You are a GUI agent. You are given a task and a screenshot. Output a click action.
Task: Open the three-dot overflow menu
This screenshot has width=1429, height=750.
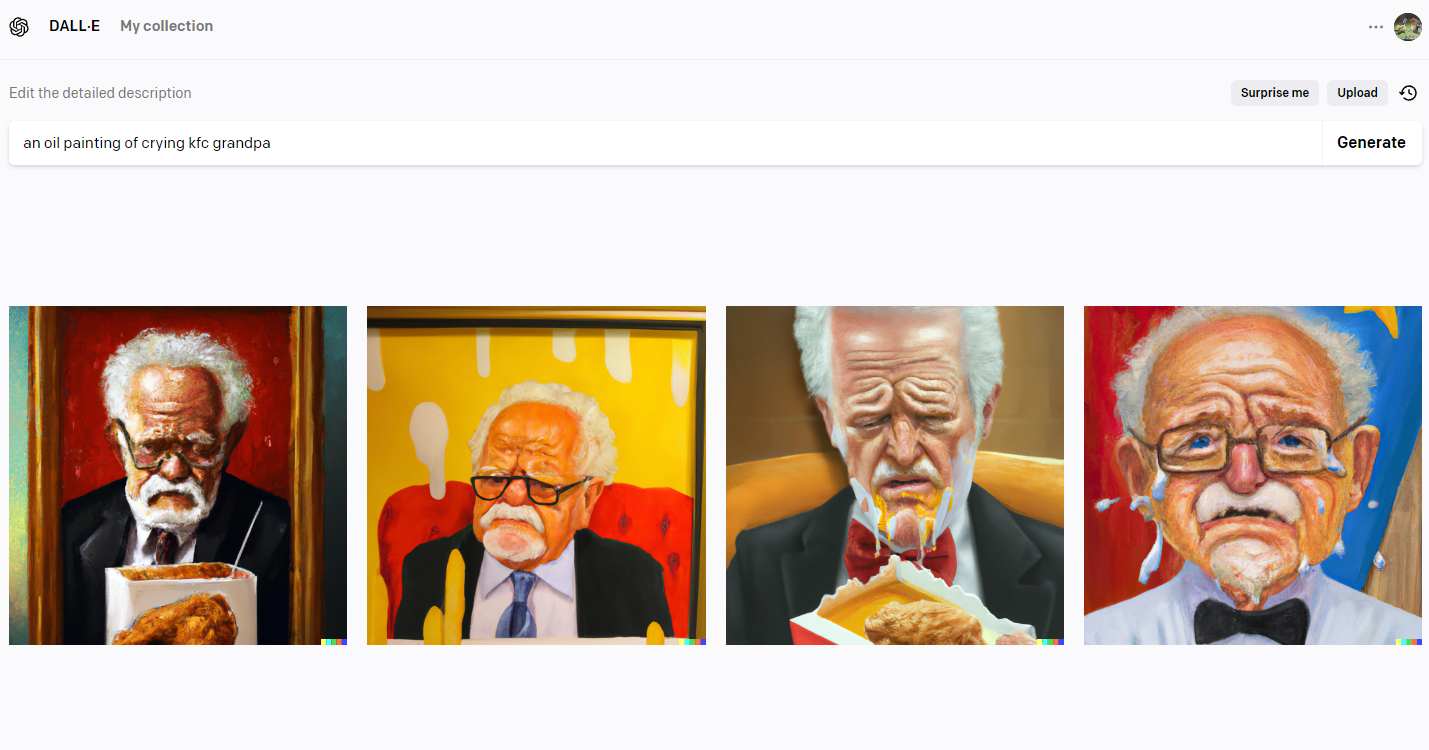1376,27
